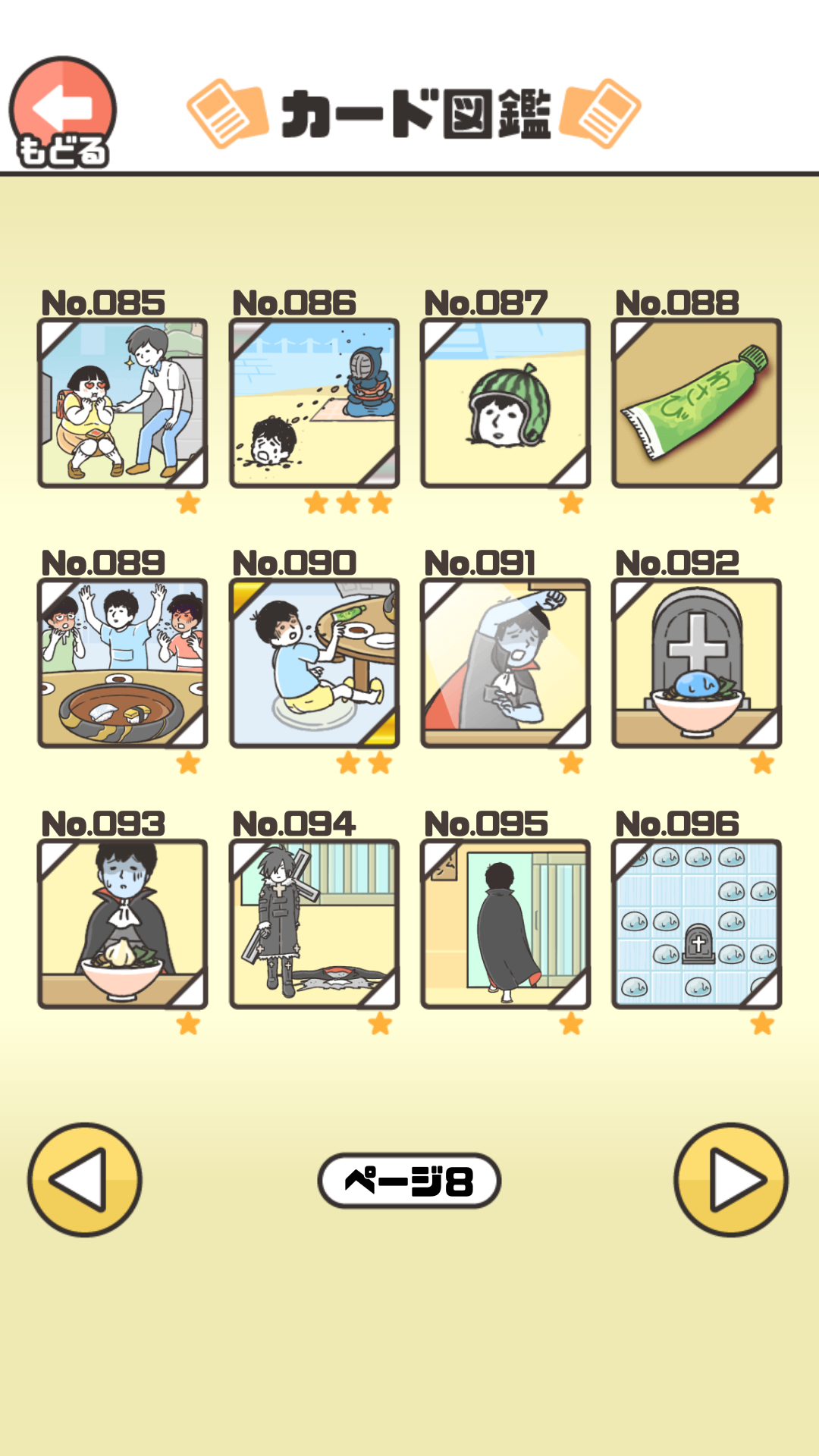Select card No.096
The height and width of the screenshot is (1456, 819).
click(696, 924)
